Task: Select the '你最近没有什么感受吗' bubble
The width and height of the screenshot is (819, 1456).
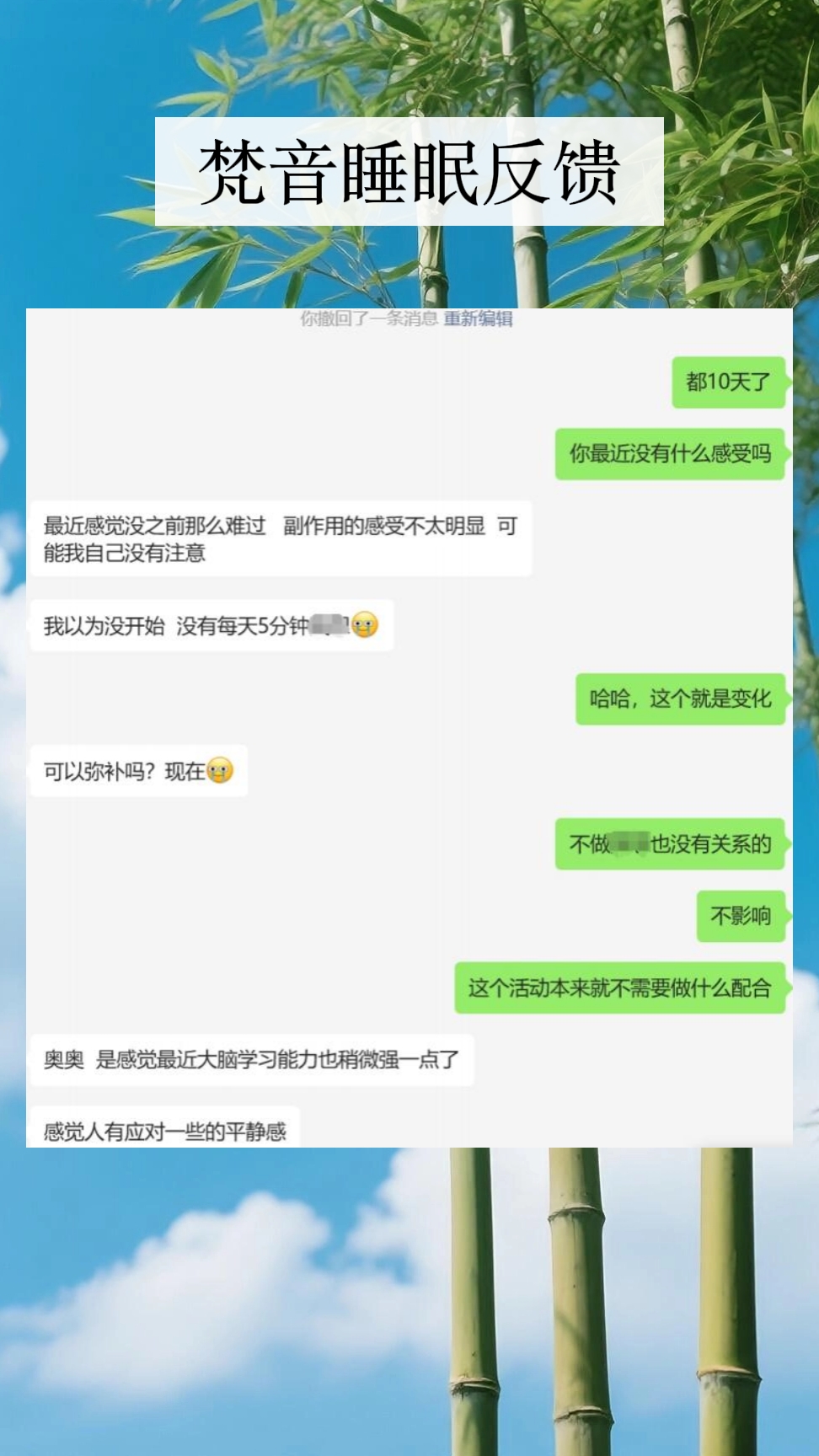Action: (670, 454)
